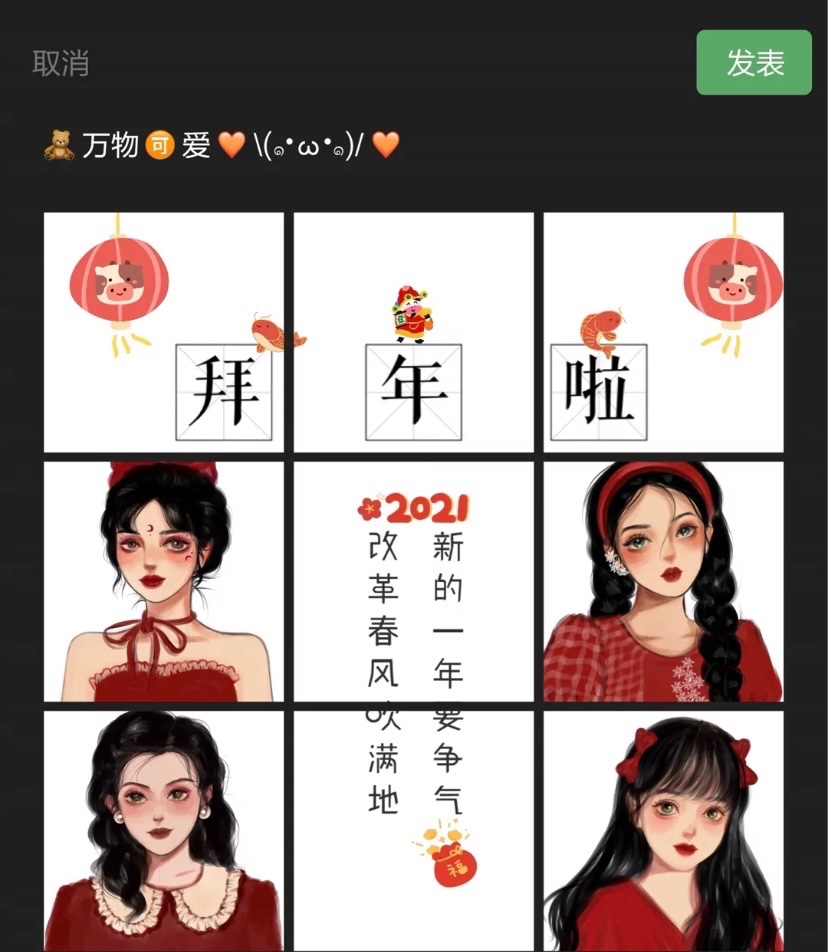View the girl with red hair bows image
This screenshot has height=952, width=828.
coord(663,830)
